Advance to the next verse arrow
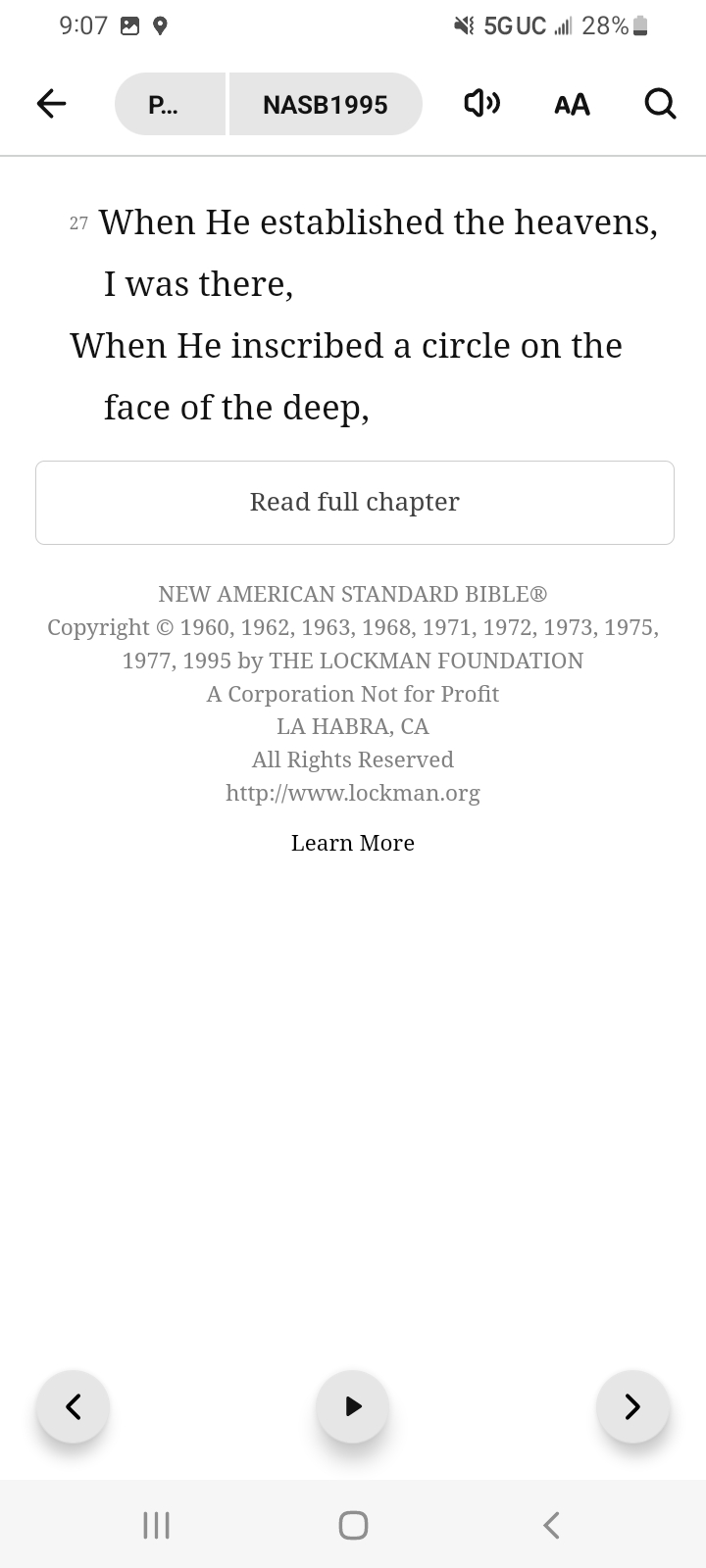Screen dimensions: 706x1568 click(632, 1406)
